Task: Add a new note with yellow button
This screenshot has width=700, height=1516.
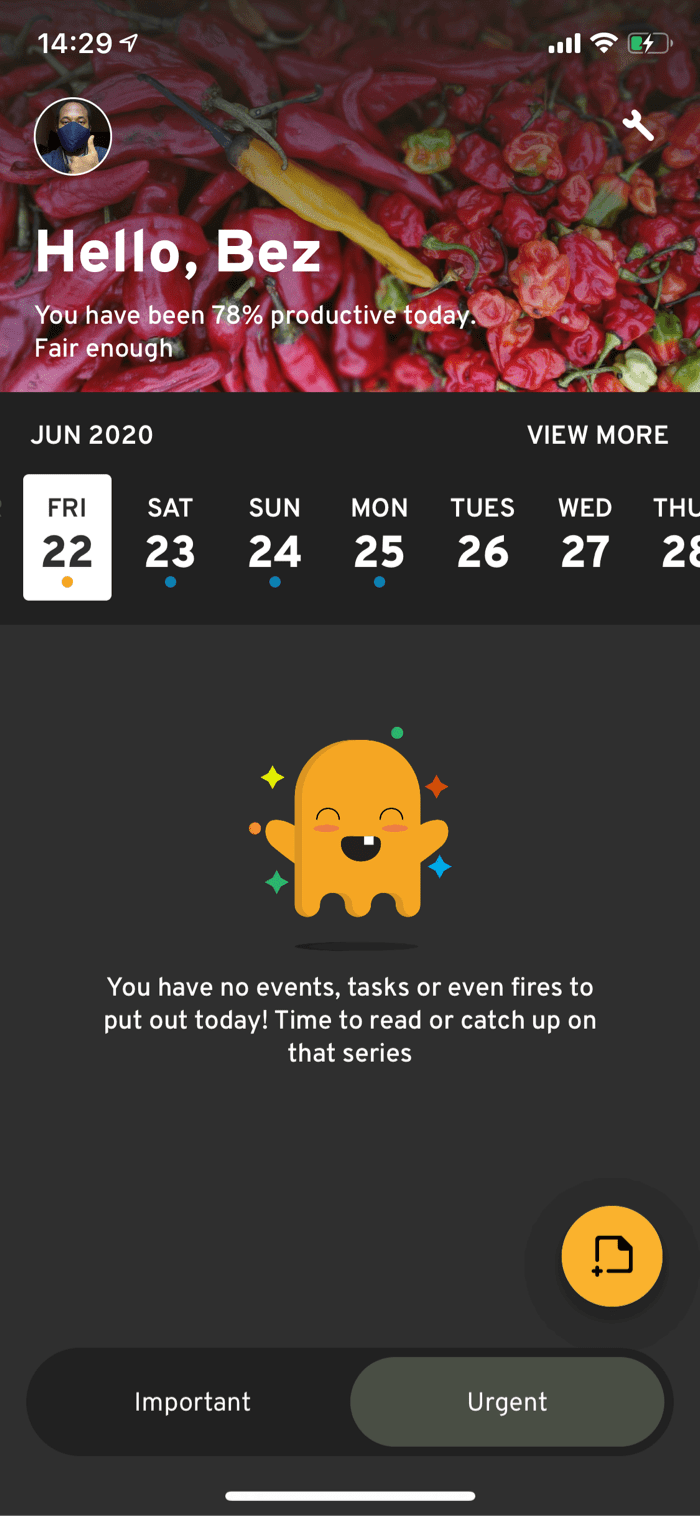Action: [612, 1256]
